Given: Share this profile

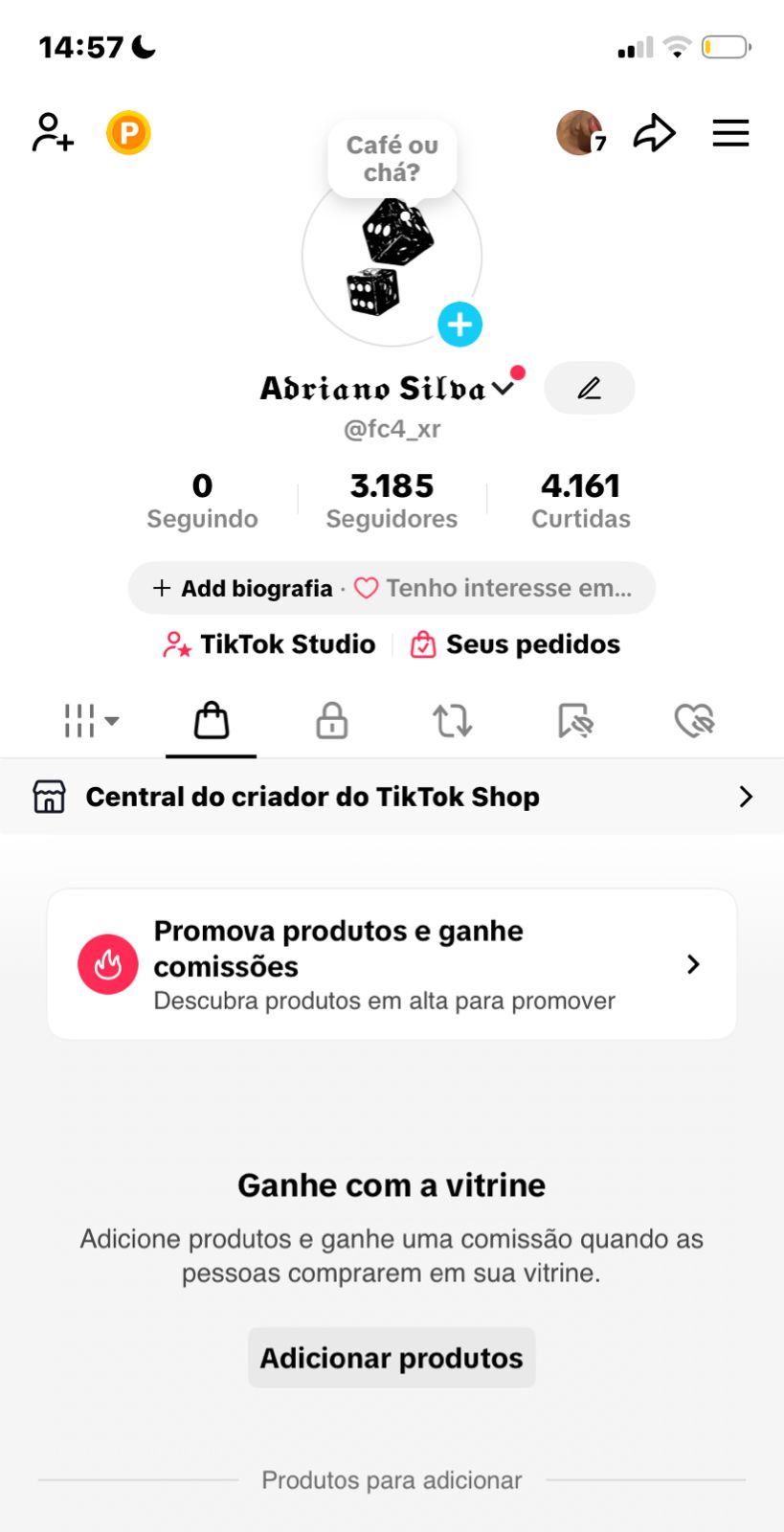Looking at the screenshot, I should pos(655,133).
